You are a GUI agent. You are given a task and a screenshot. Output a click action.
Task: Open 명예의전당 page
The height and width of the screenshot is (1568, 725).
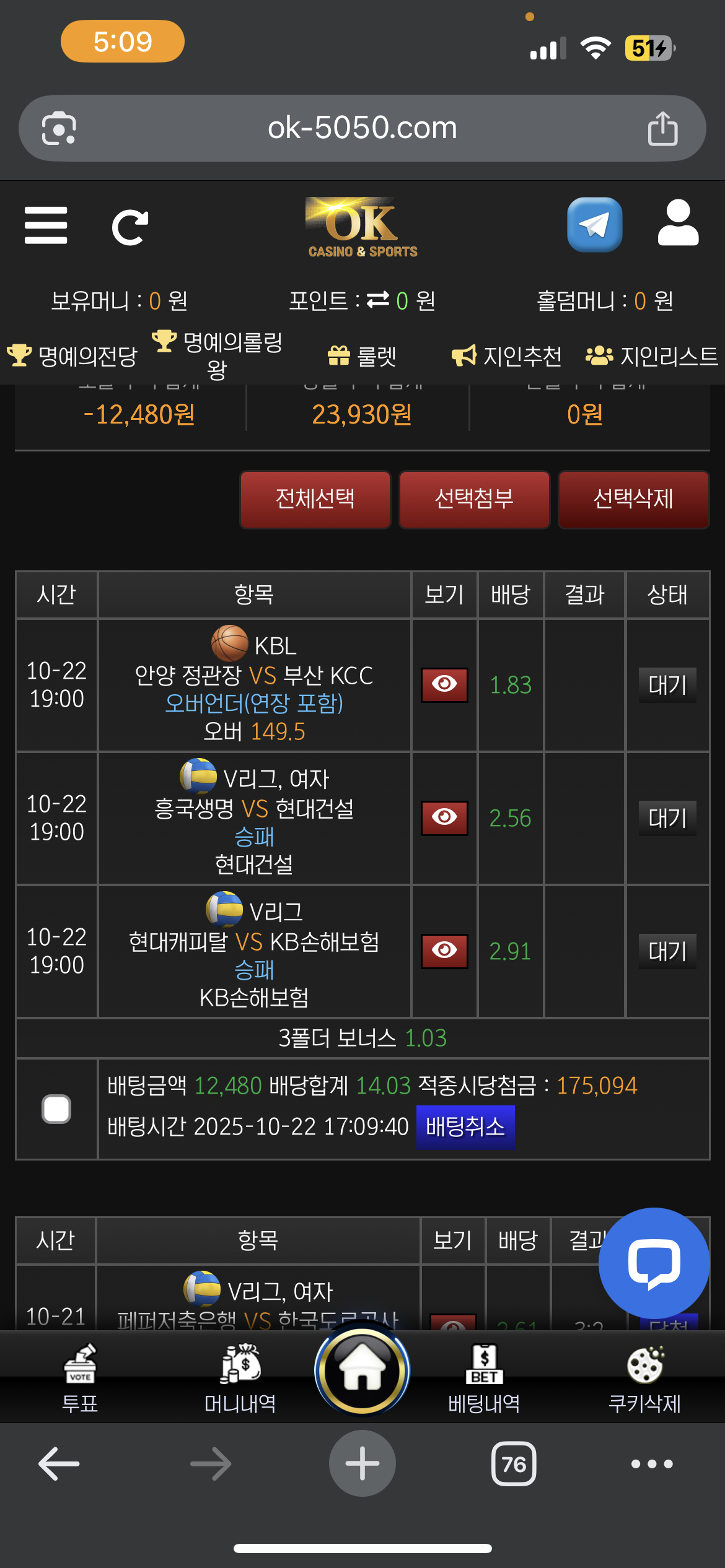pyautogui.click(x=73, y=355)
